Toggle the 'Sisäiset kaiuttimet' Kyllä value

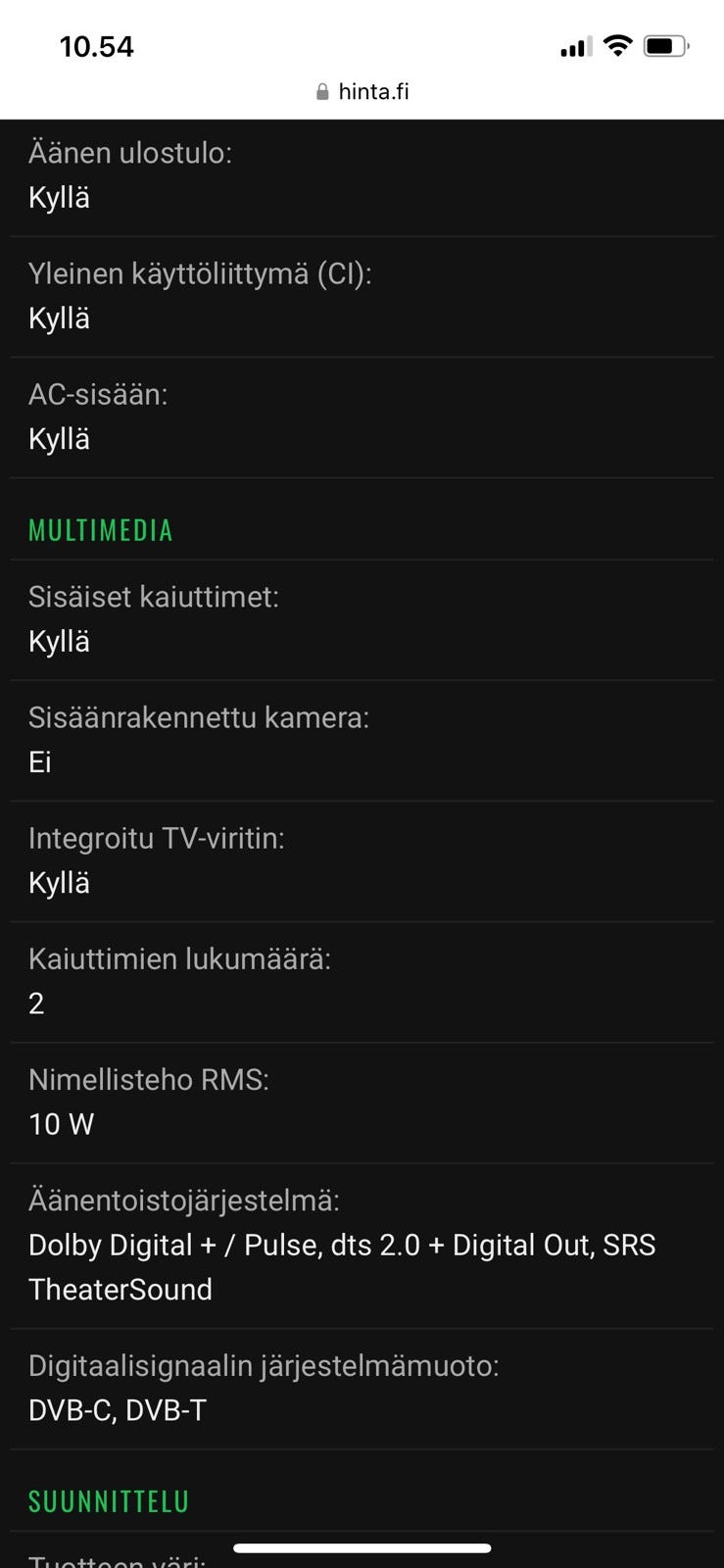pyautogui.click(x=60, y=641)
